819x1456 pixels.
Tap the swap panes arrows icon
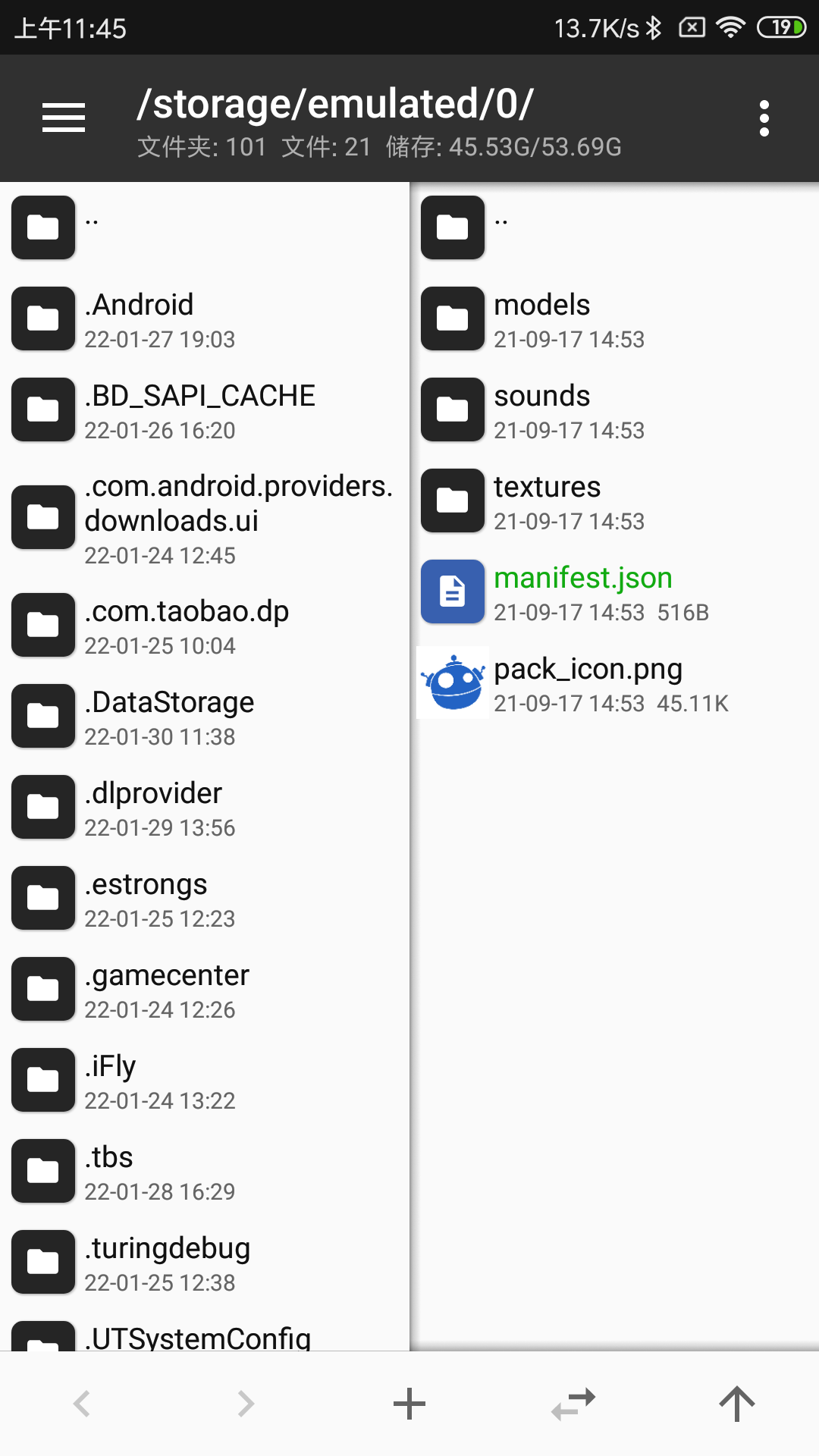coord(573,1404)
